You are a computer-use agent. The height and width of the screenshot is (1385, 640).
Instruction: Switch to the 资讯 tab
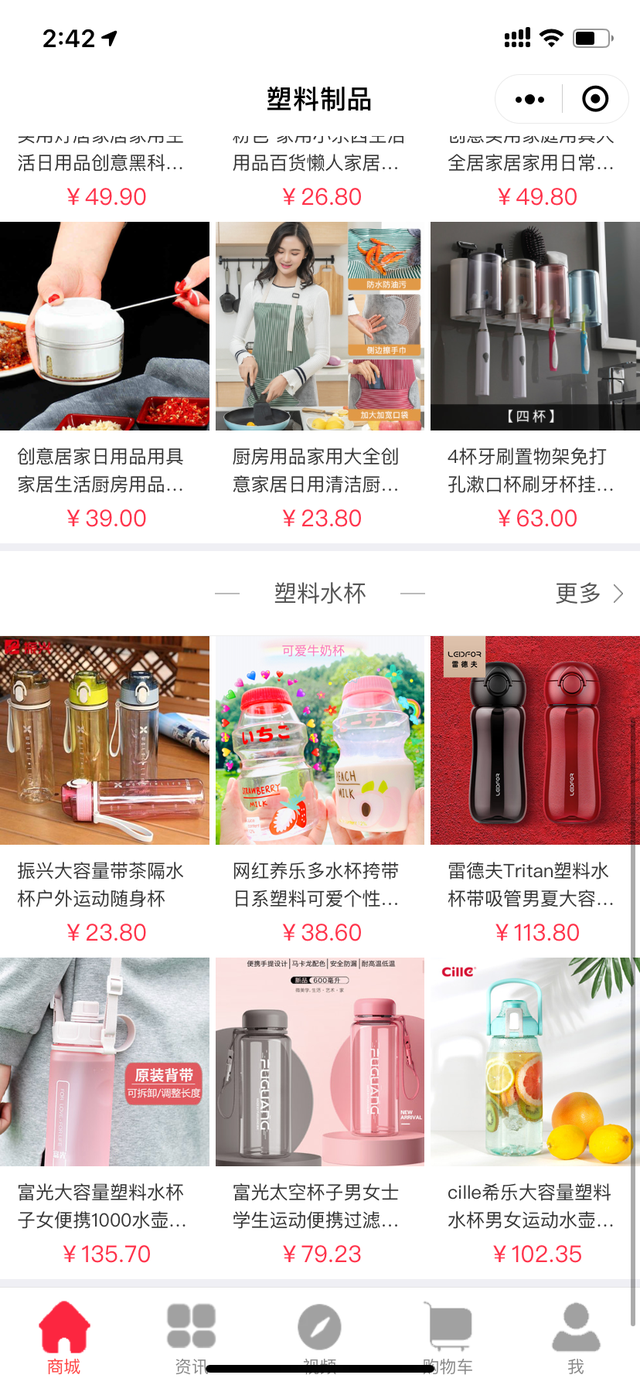[191, 1337]
